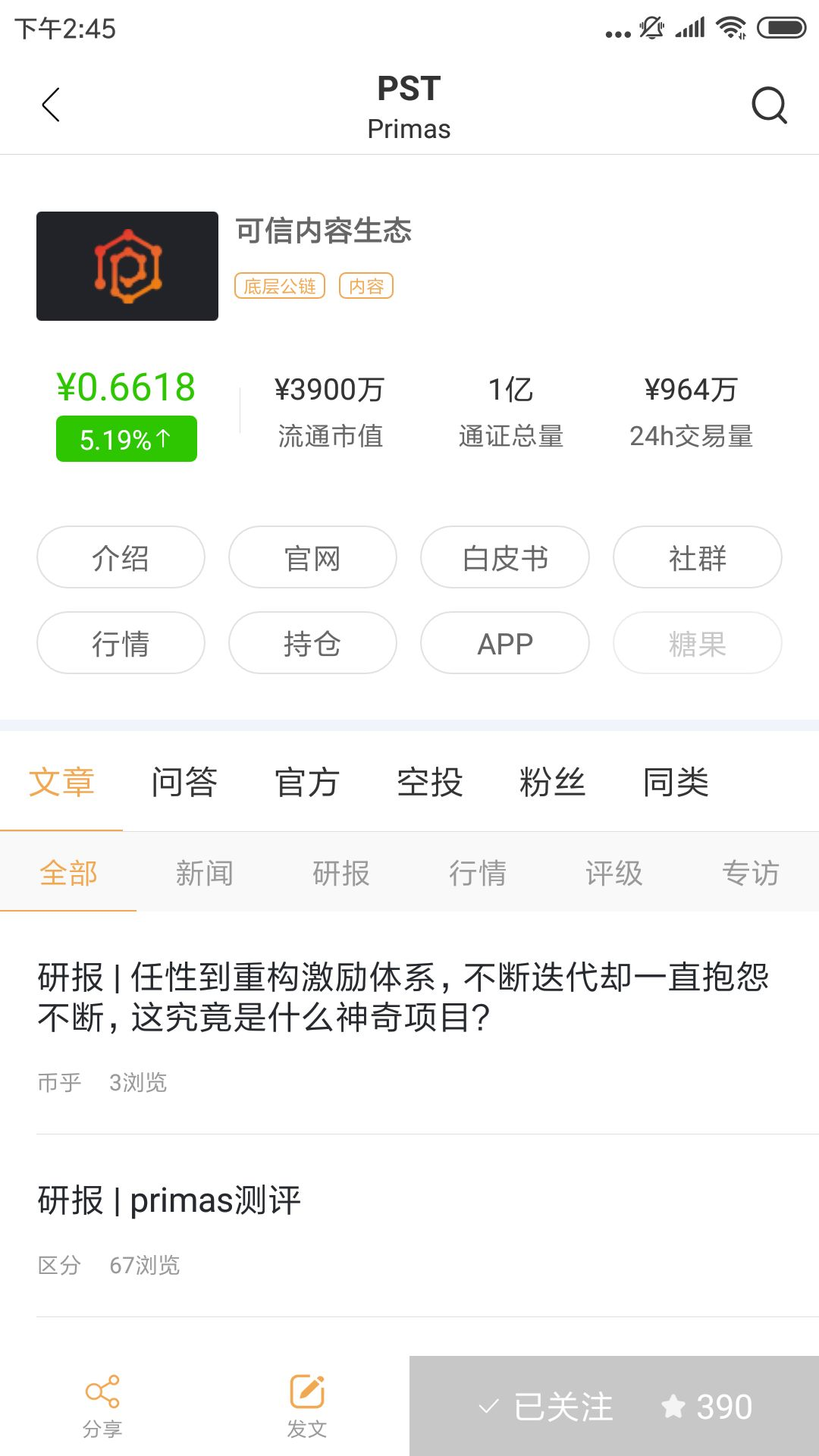Open the 社群 community button

coord(698,557)
